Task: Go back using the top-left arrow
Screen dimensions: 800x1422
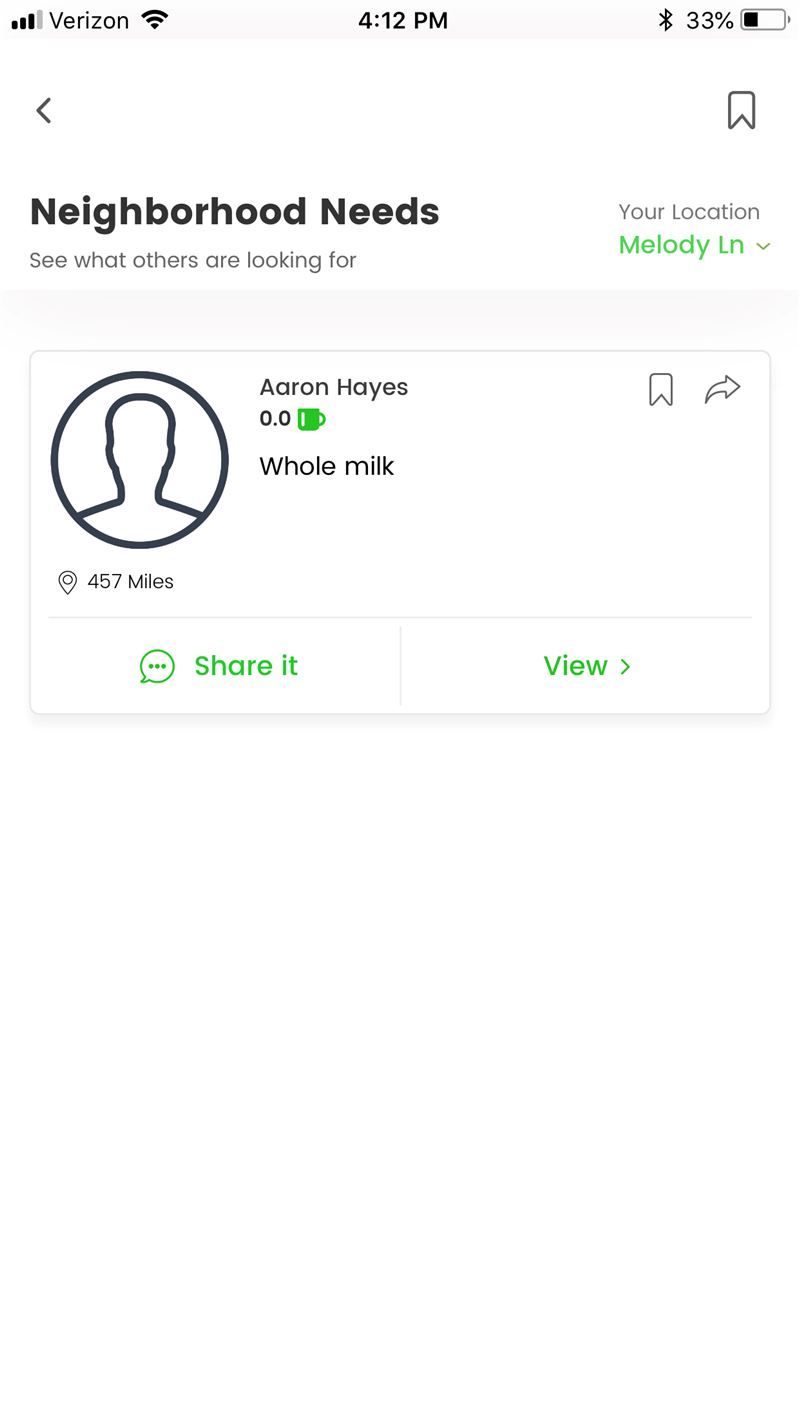Action: (44, 110)
